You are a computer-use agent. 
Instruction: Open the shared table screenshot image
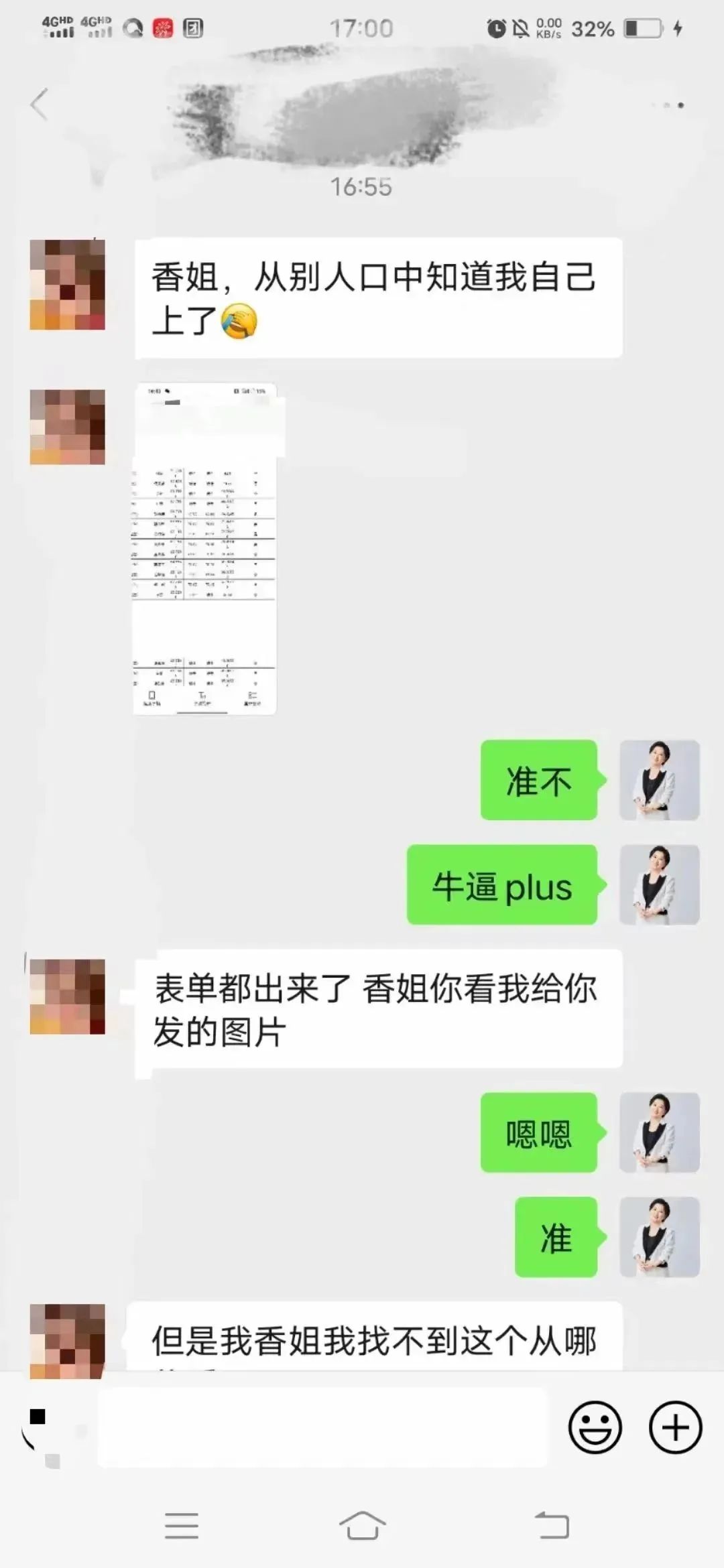click(x=205, y=548)
